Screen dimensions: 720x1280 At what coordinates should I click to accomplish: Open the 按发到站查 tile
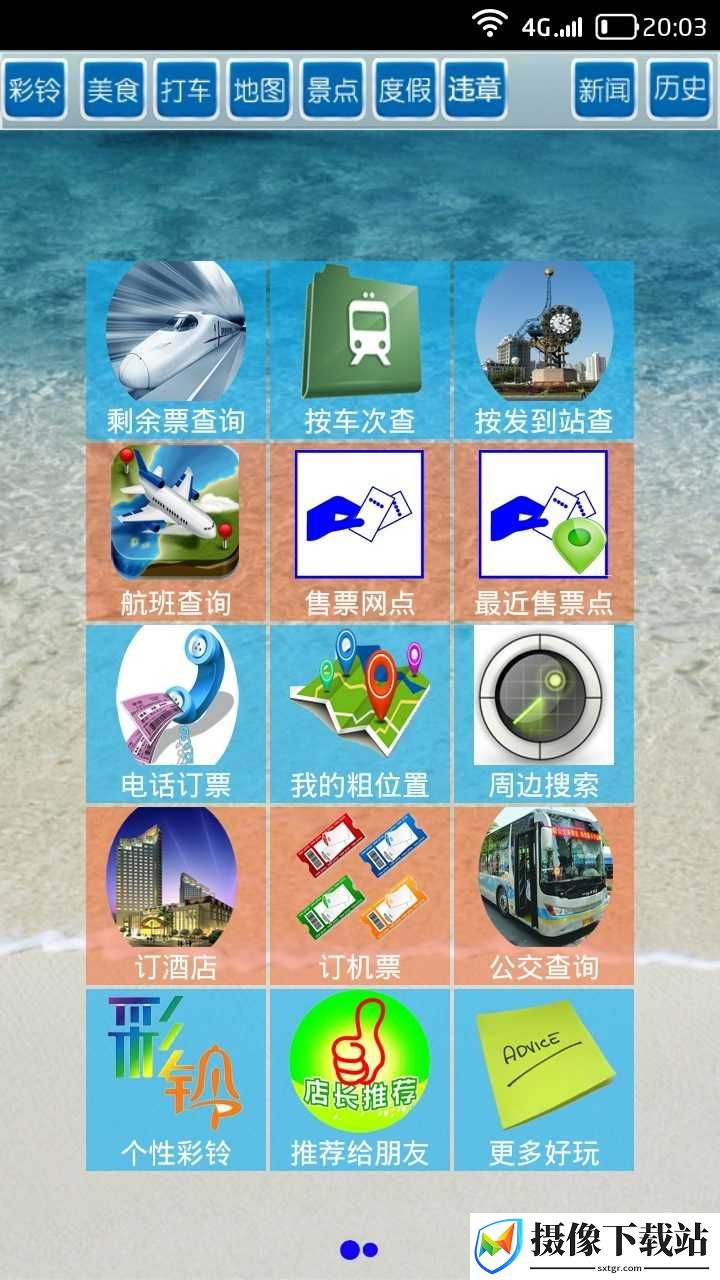point(544,350)
